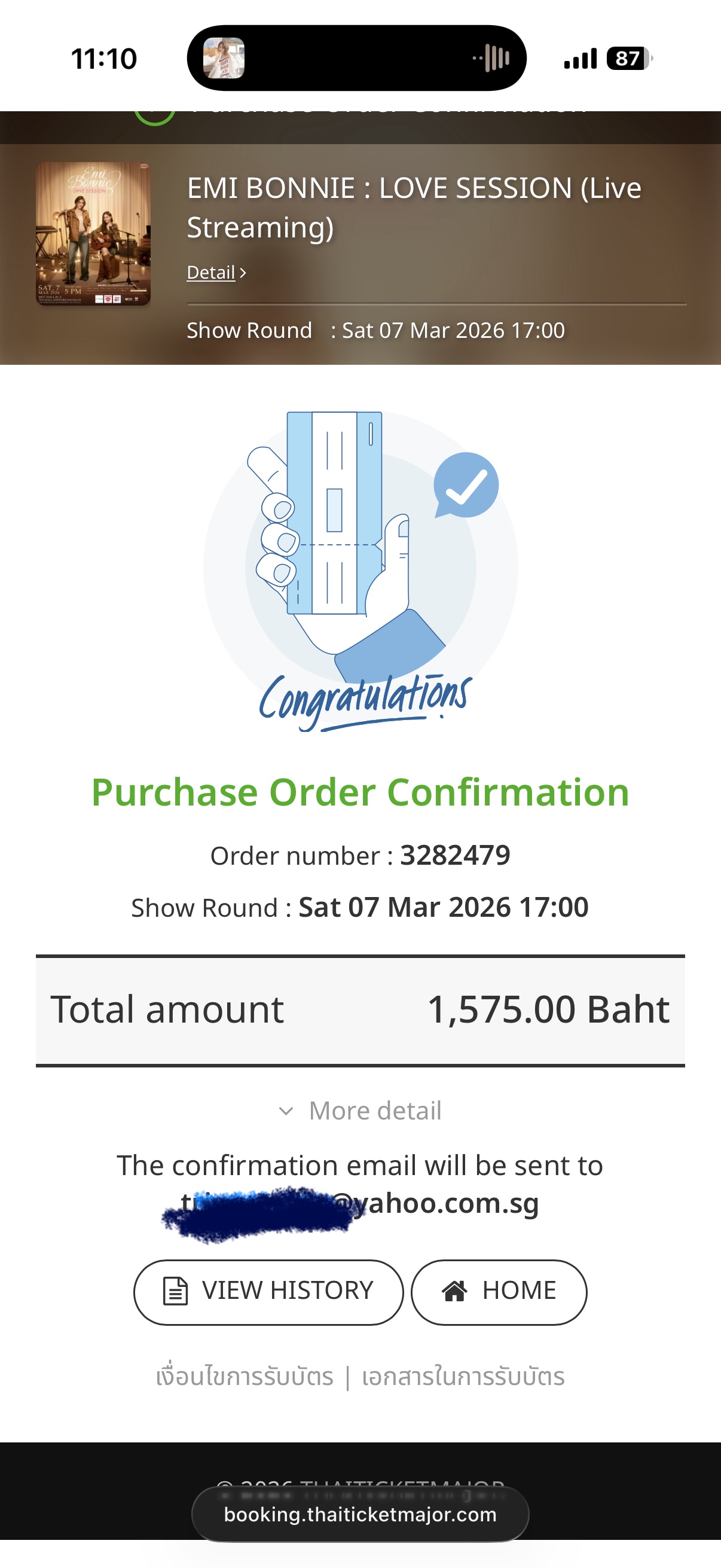Viewport: 721px width, 1568px height.
Task: Tap the VIEW HISTORY button
Action: tap(268, 1292)
